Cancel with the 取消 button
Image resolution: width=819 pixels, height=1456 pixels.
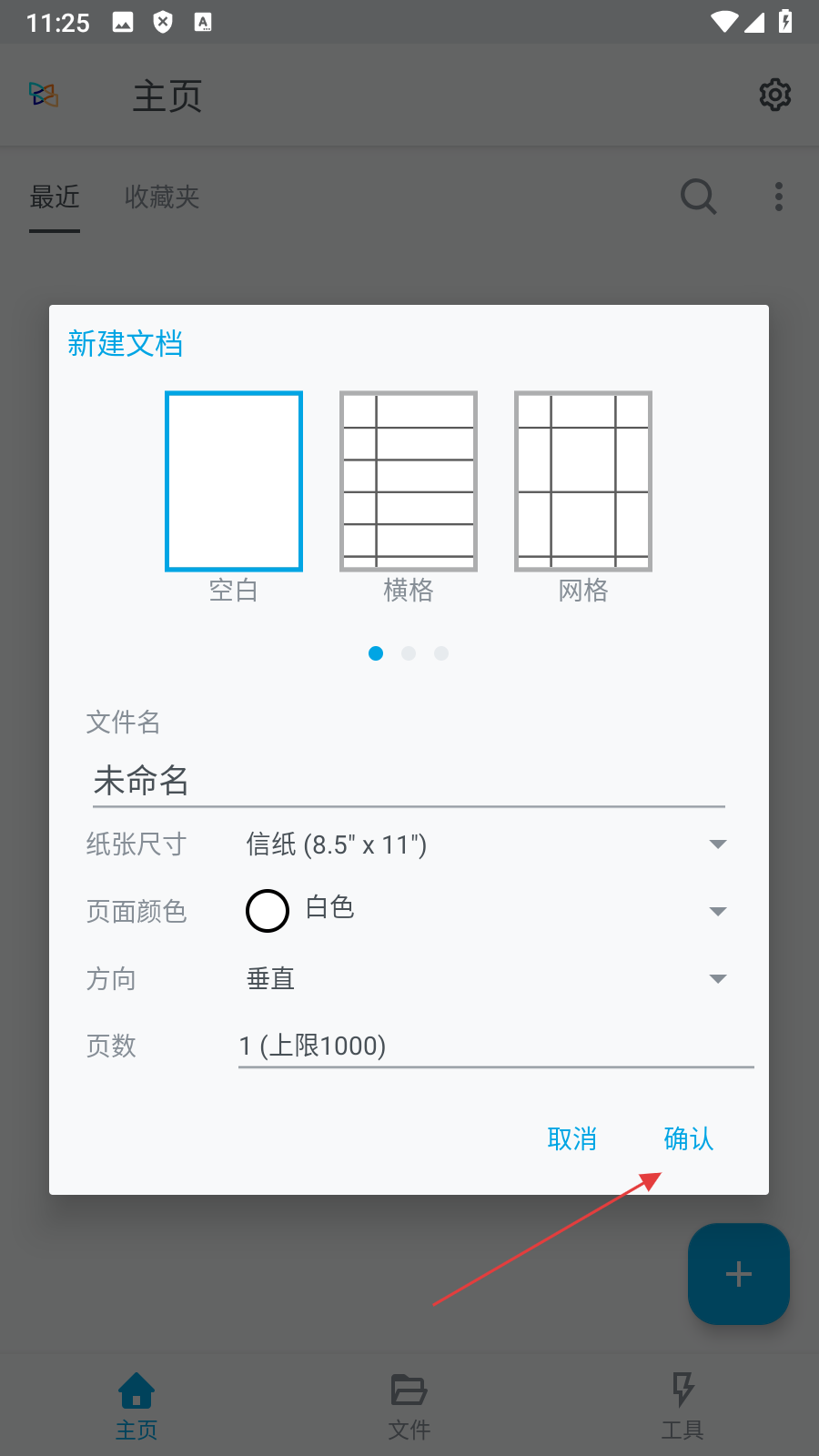pyautogui.click(x=571, y=1138)
